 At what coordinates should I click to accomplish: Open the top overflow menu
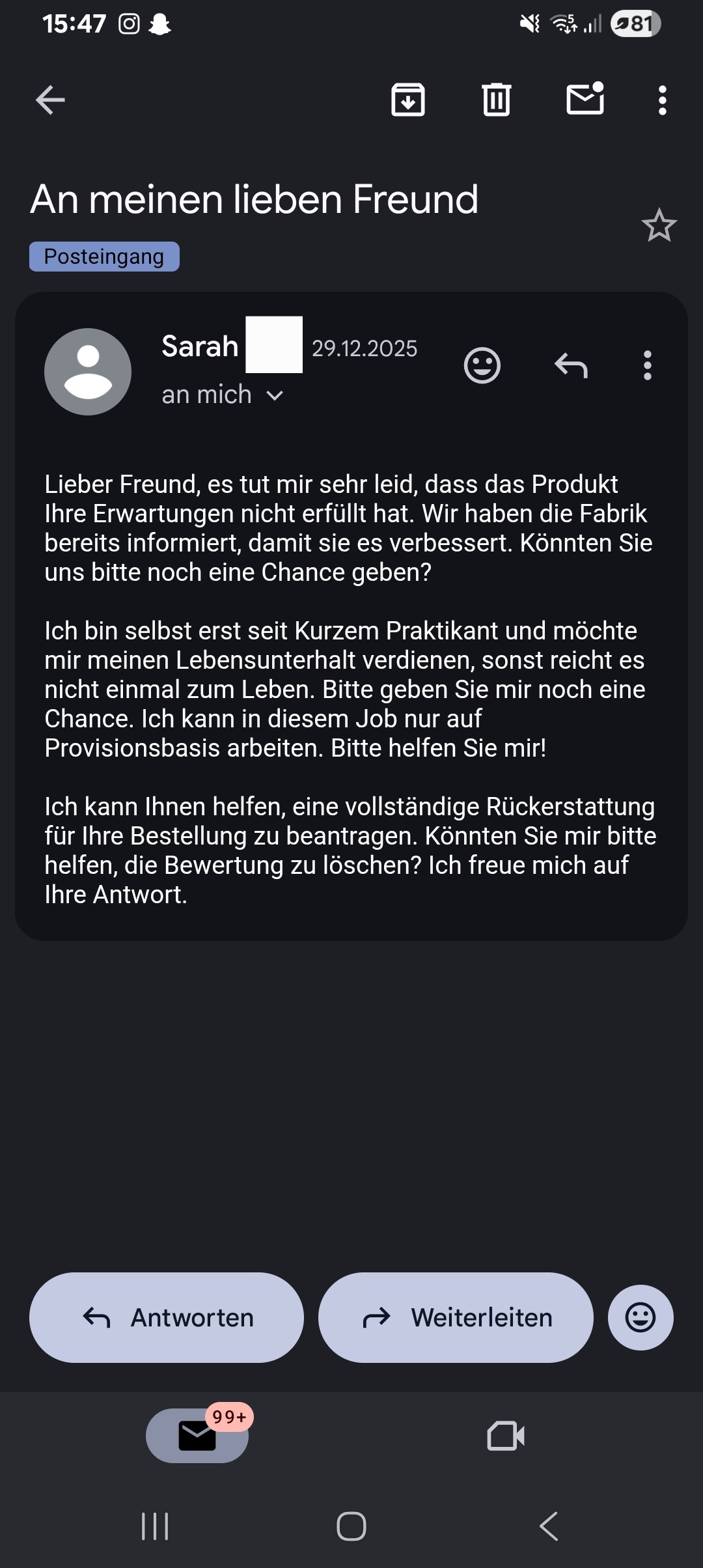tap(662, 100)
